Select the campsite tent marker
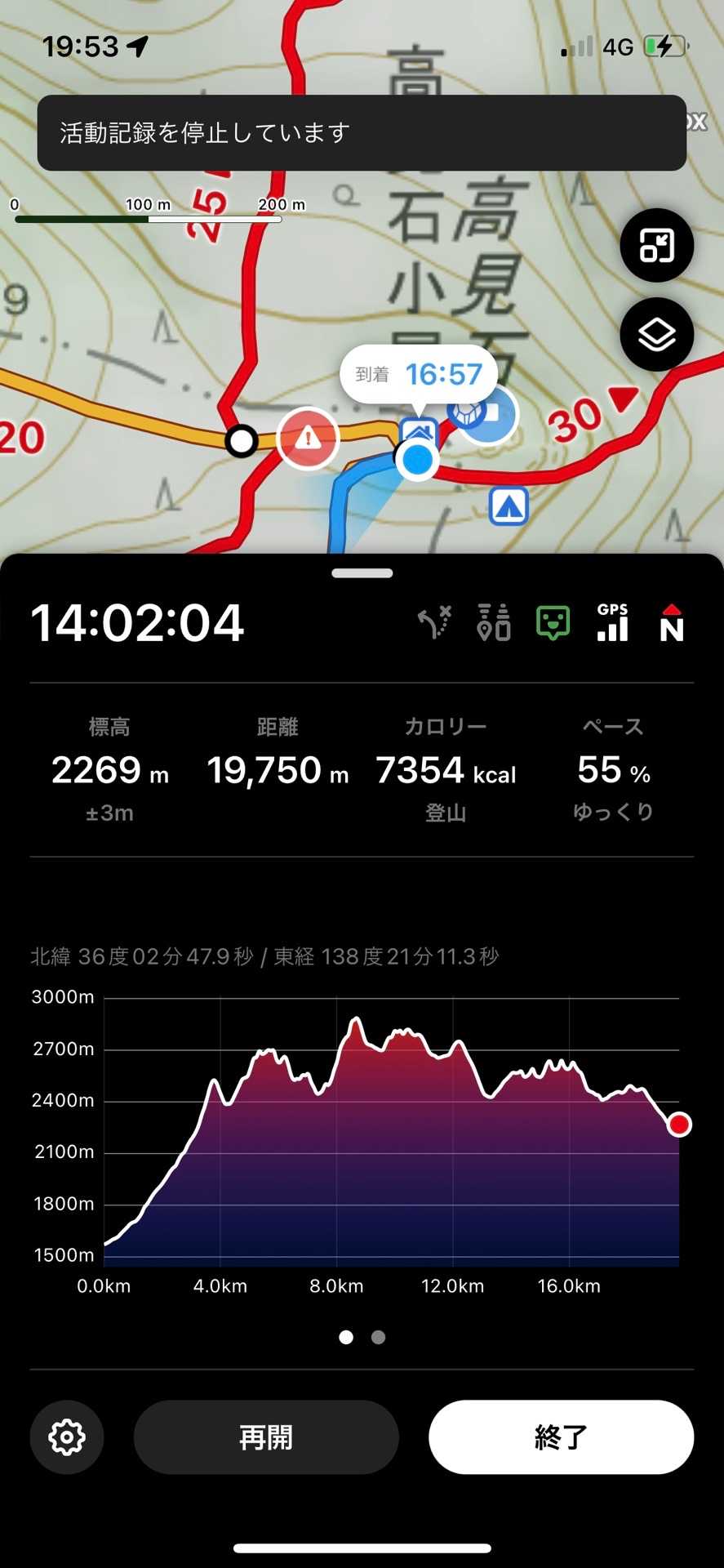This screenshot has height=1568, width=724. [509, 507]
